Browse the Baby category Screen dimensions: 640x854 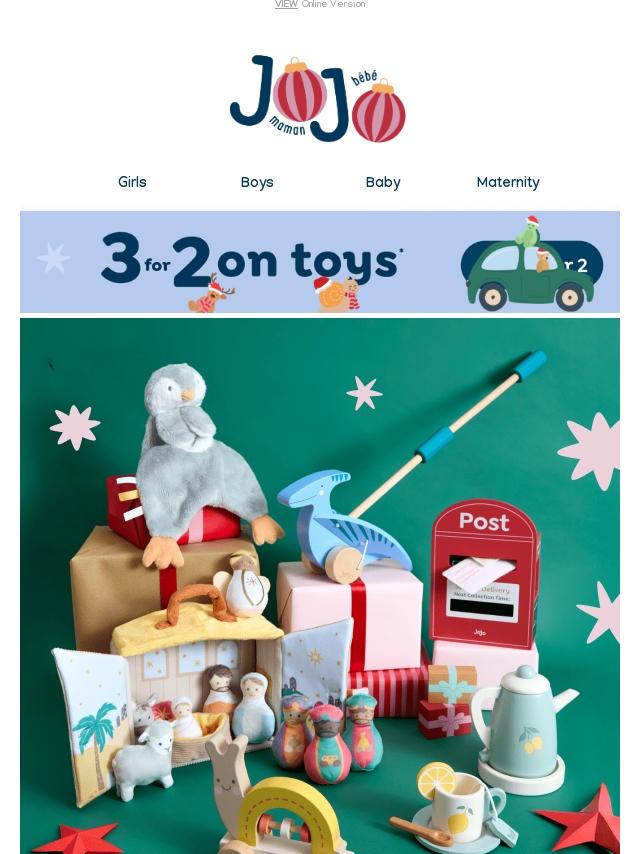tap(382, 183)
